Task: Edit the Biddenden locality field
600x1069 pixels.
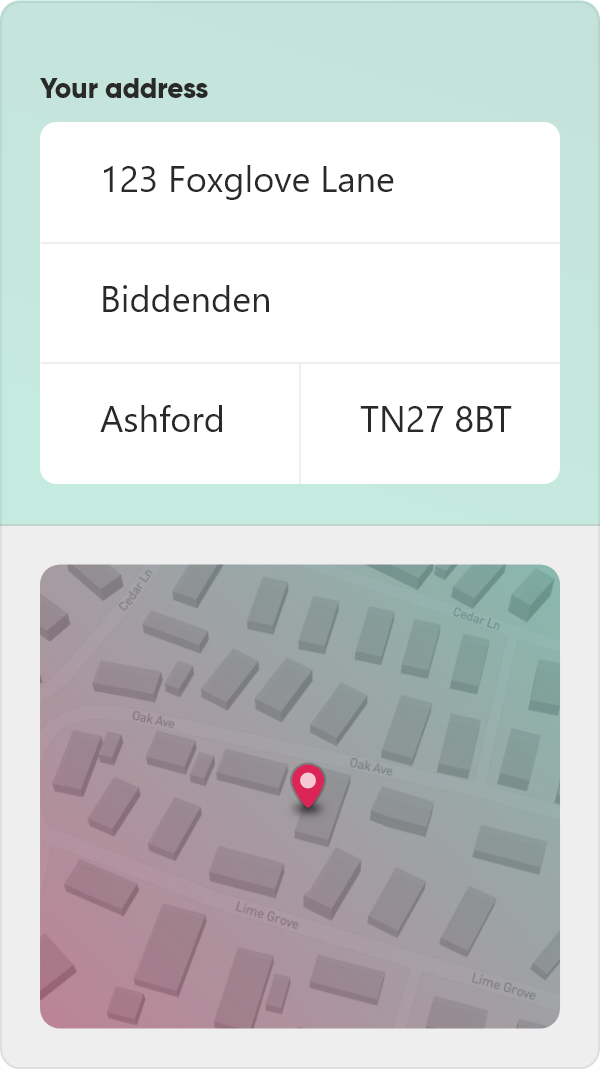Action: (299, 301)
